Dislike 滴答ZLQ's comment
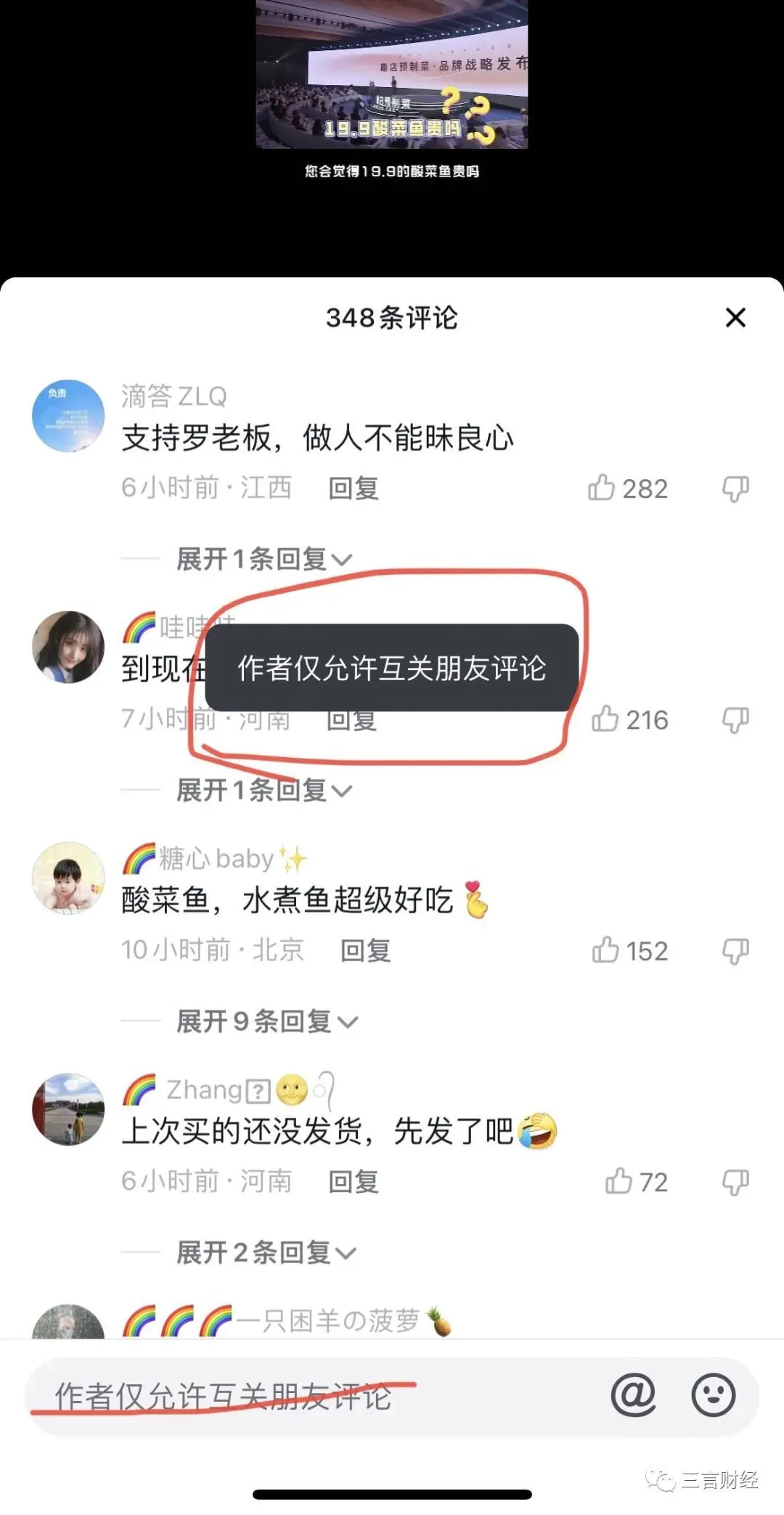Image resolution: width=784 pixels, height=1515 pixels. [735, 489]
